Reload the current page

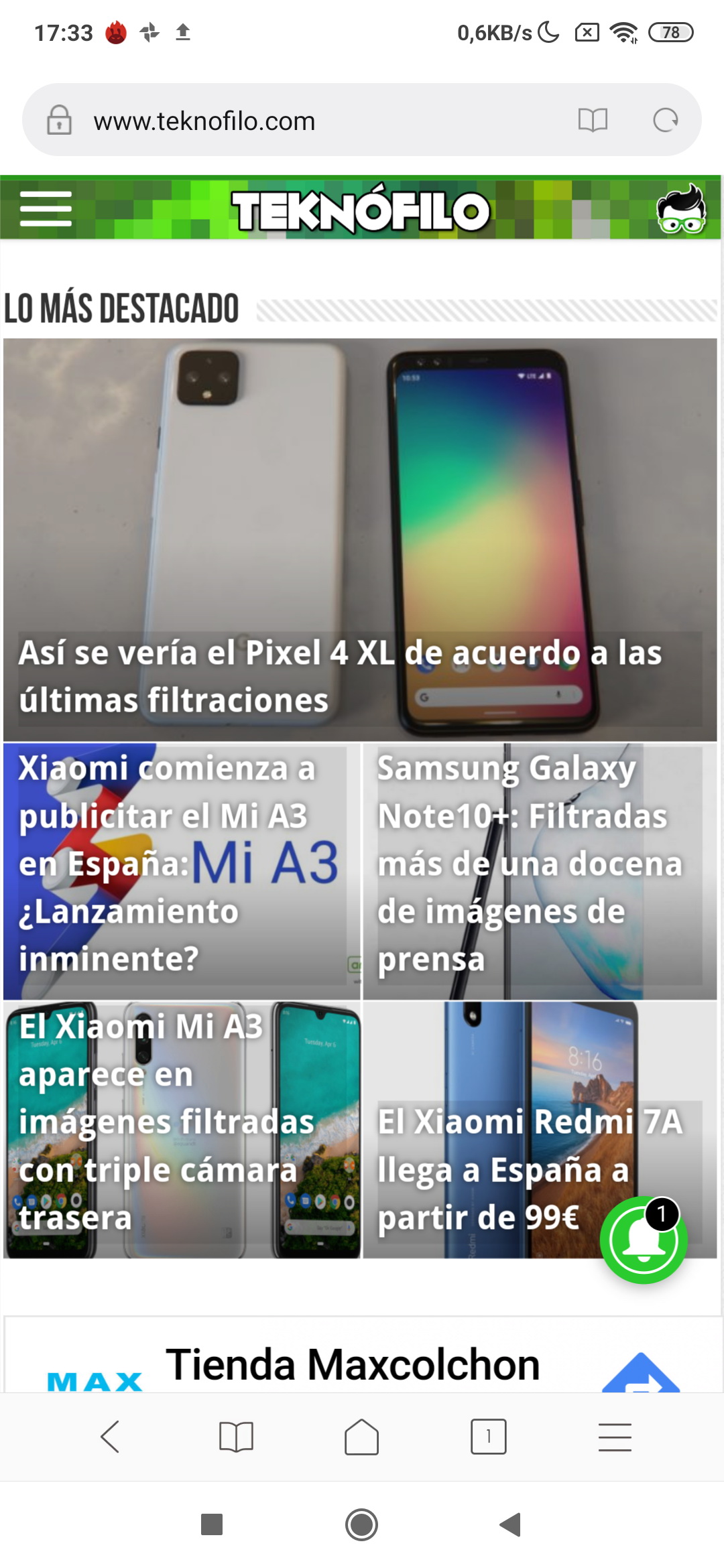[666, 121]
